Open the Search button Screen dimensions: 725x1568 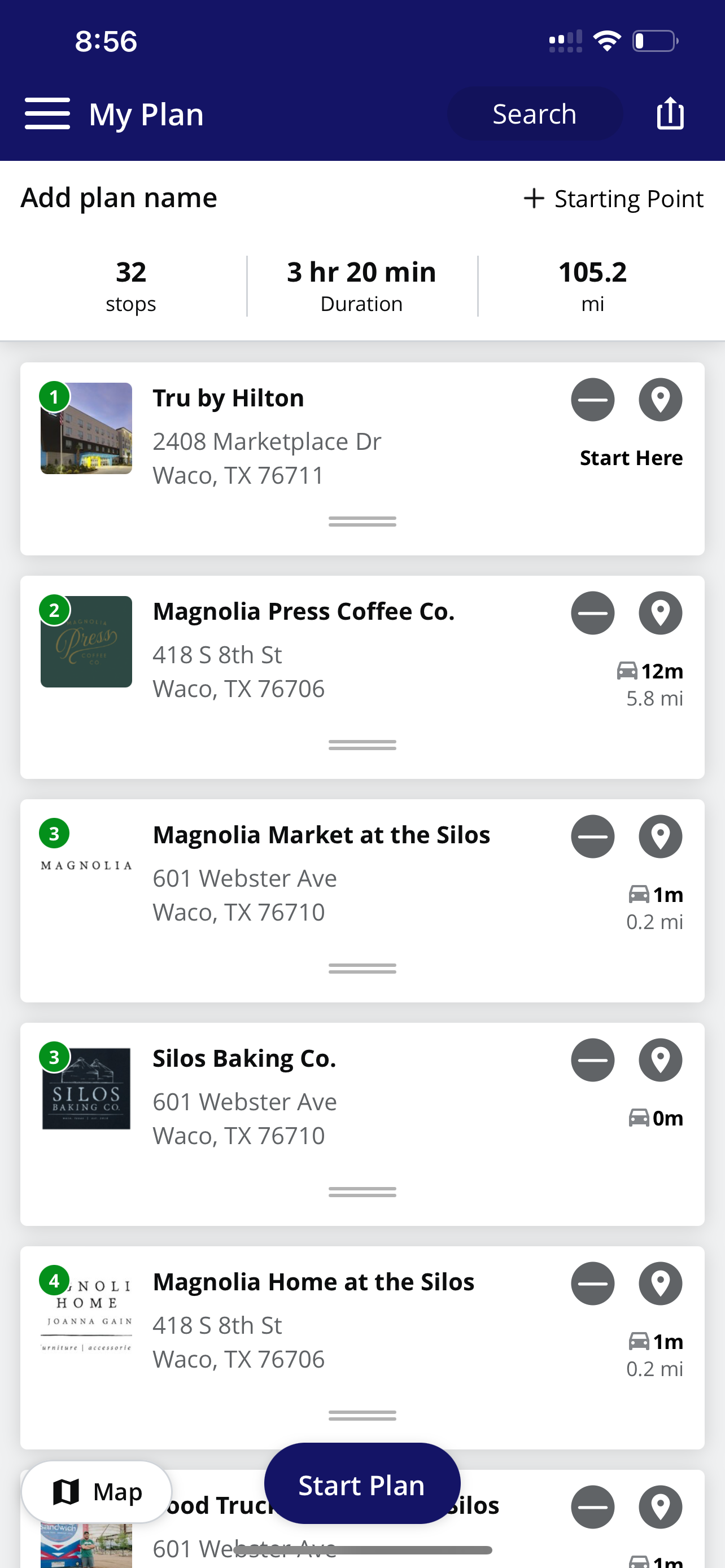(x=535, y=114)
